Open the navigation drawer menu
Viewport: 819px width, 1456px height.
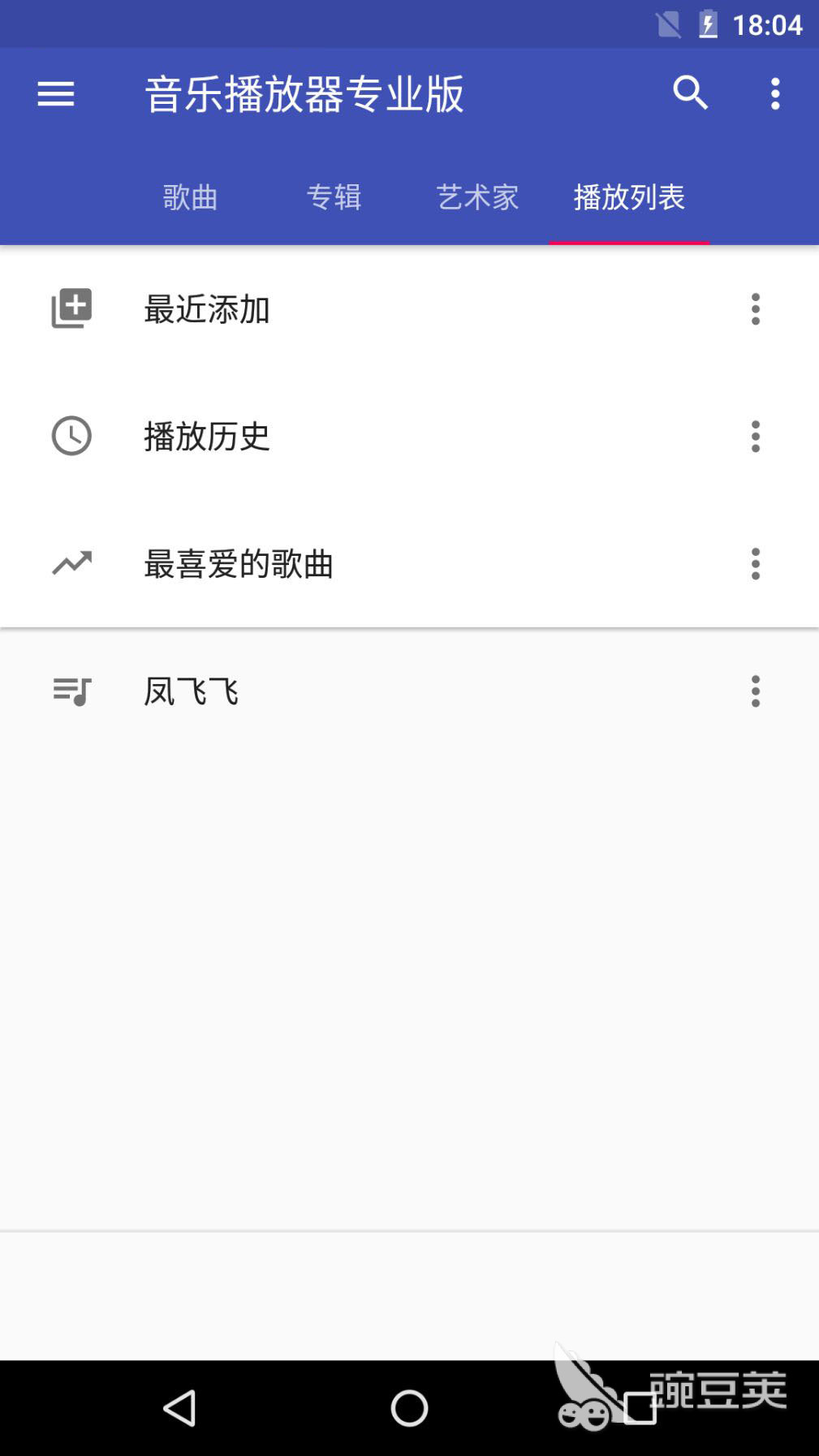(56, 94)
